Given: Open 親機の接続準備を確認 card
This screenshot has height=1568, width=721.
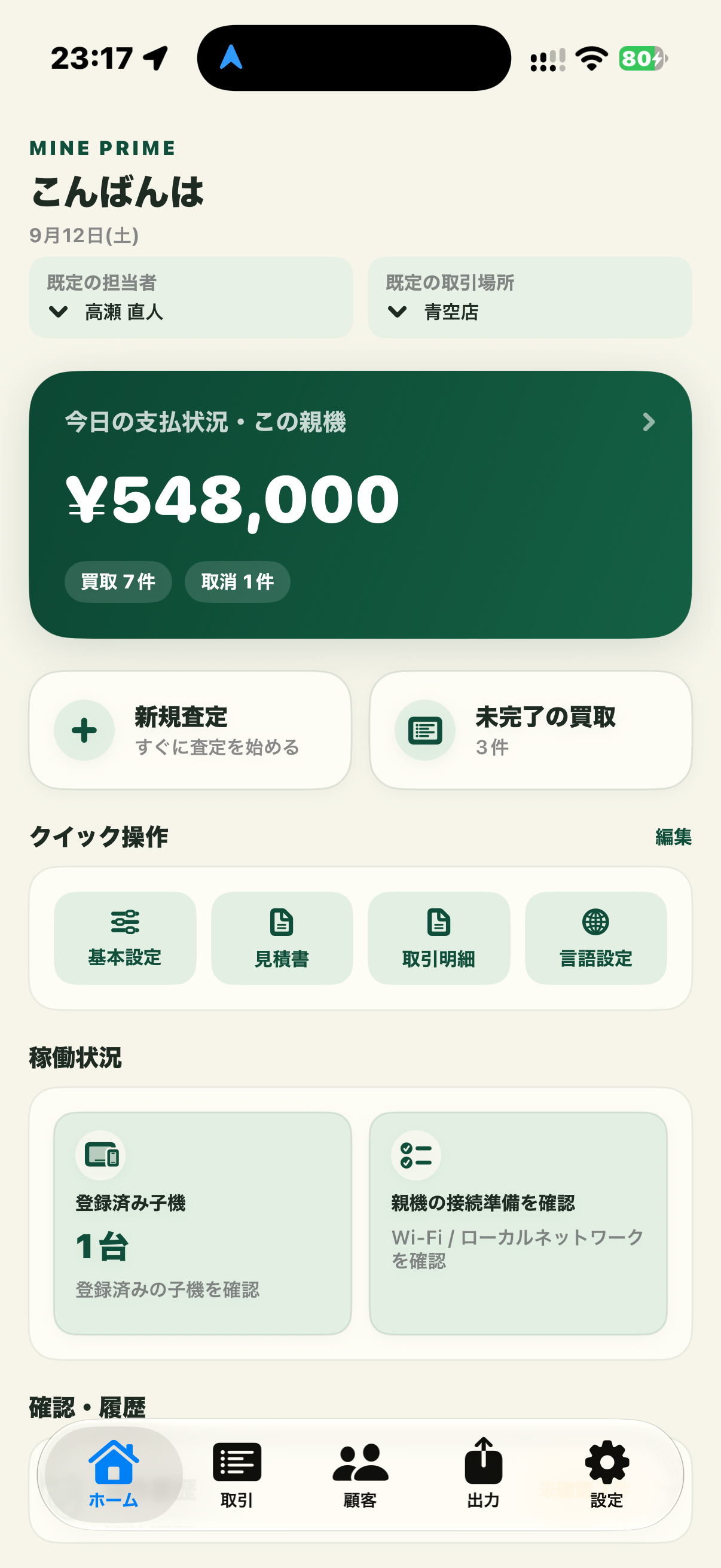Looking at the screenshot, I should [x=518, y=1223].
